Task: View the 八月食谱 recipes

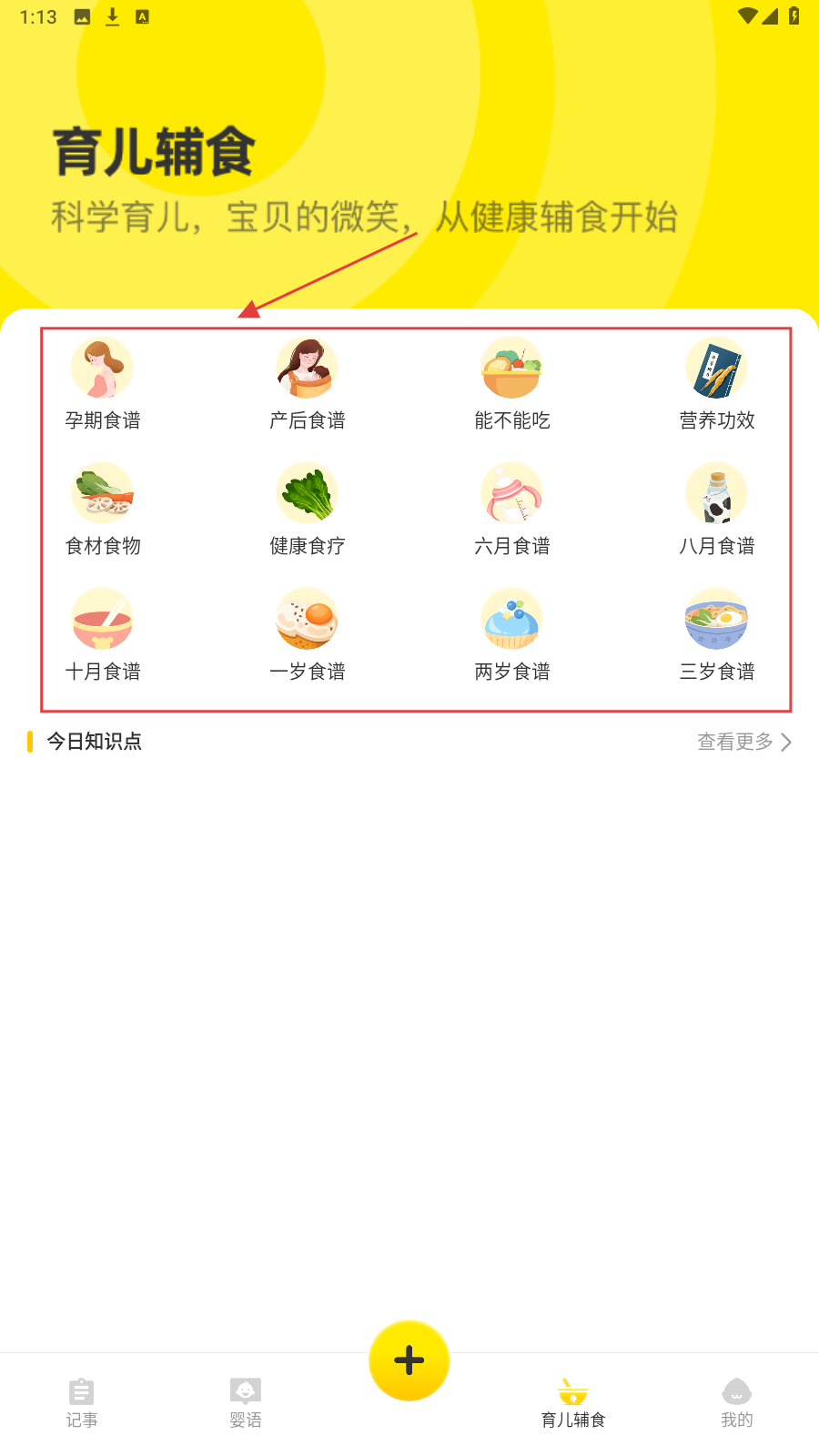Action: click(x=717, y=510)
